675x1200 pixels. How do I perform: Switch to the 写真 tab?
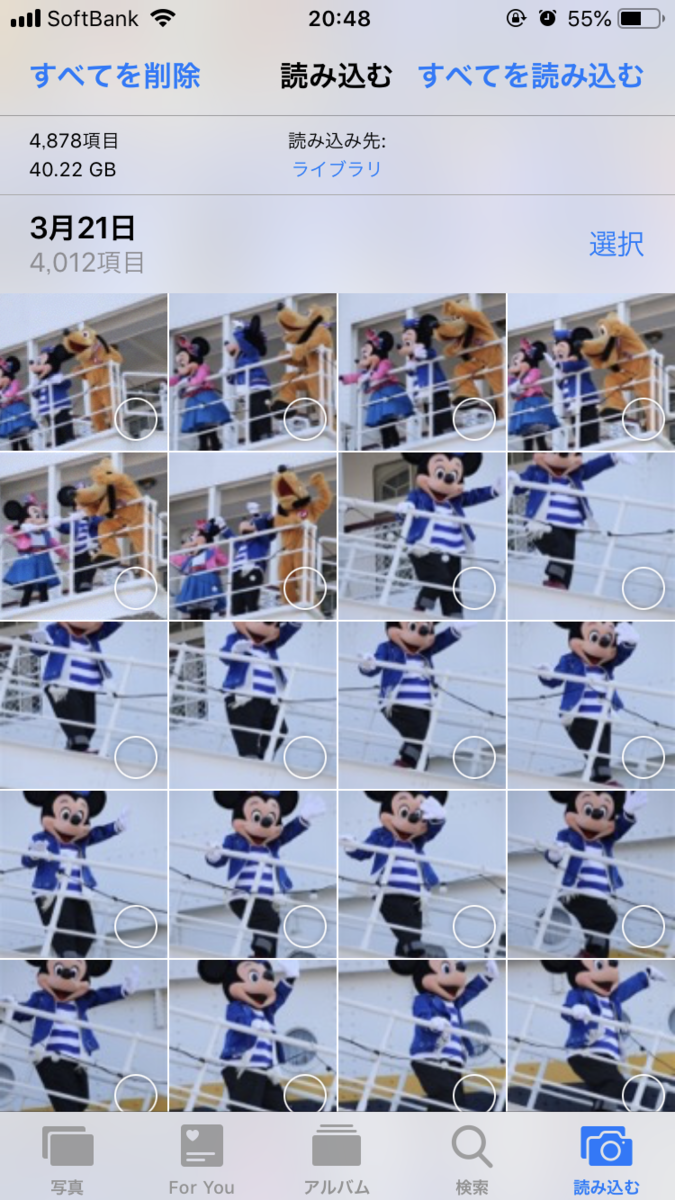point(68,1158)
